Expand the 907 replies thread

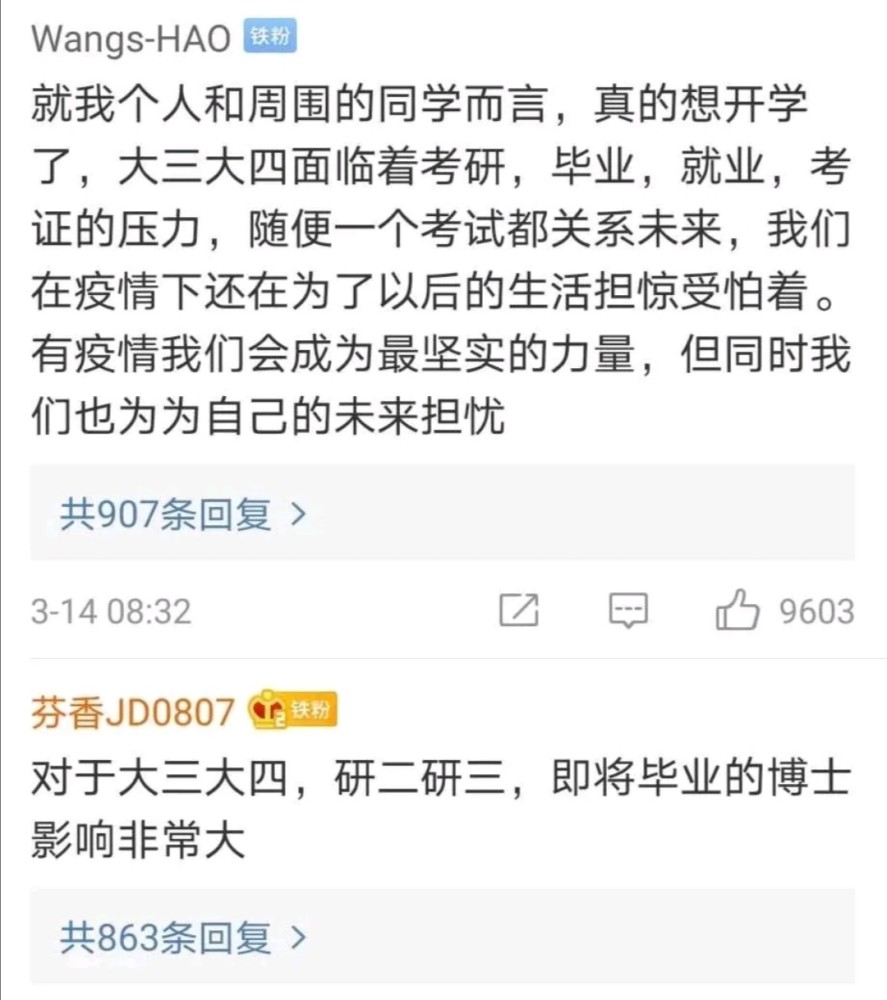point(182,514)
